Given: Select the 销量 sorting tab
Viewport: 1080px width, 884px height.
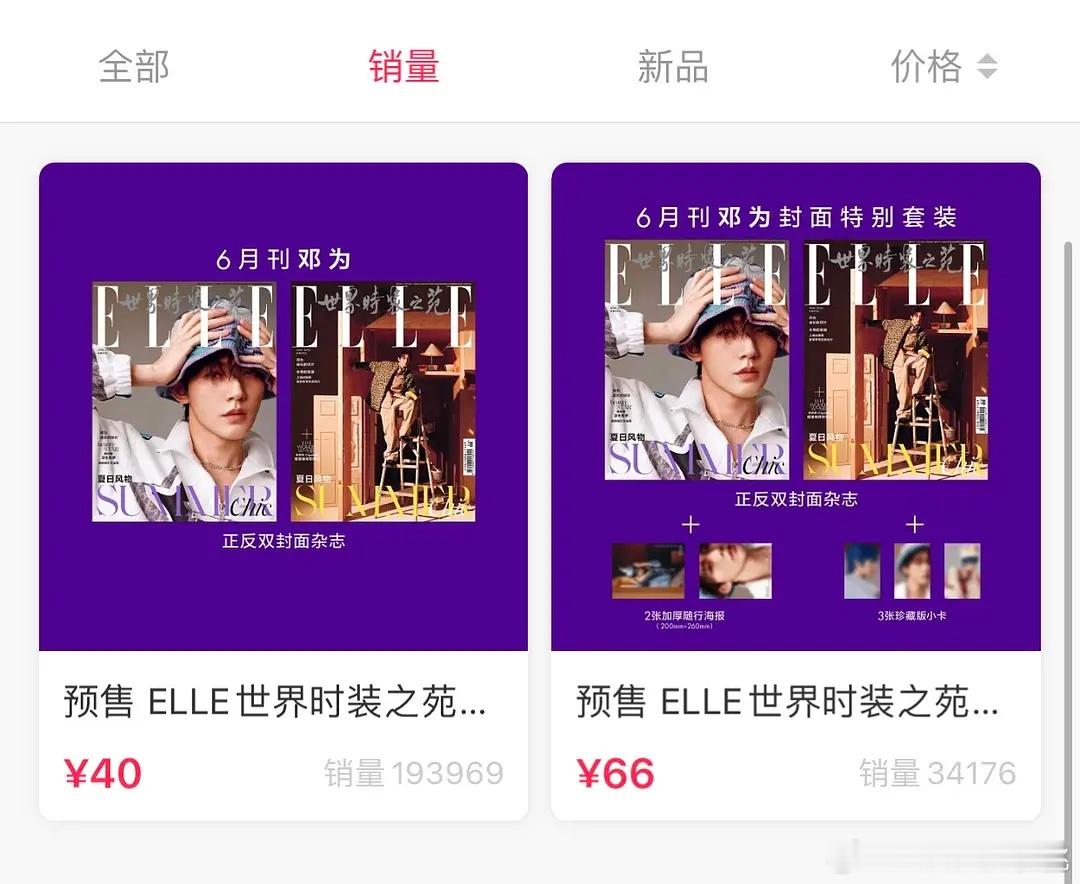Looking at the screenshot, I should click(x=404, y=67).
